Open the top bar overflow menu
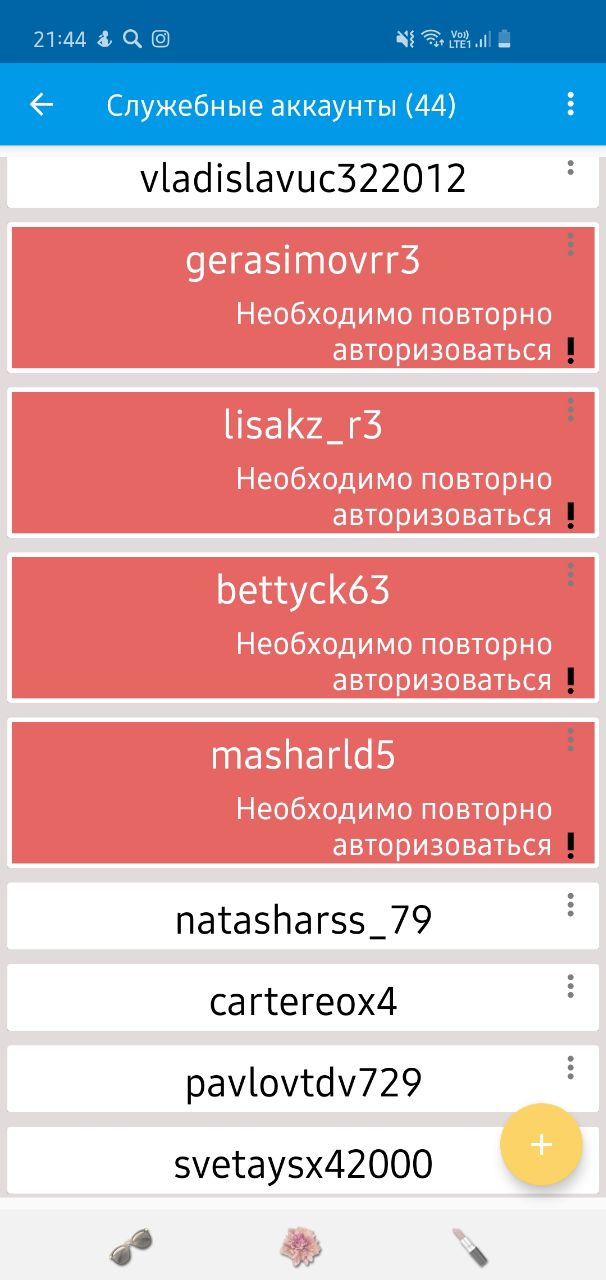Image resolution: width=606 pixels, height=1280 pixels. click(570, 104)
